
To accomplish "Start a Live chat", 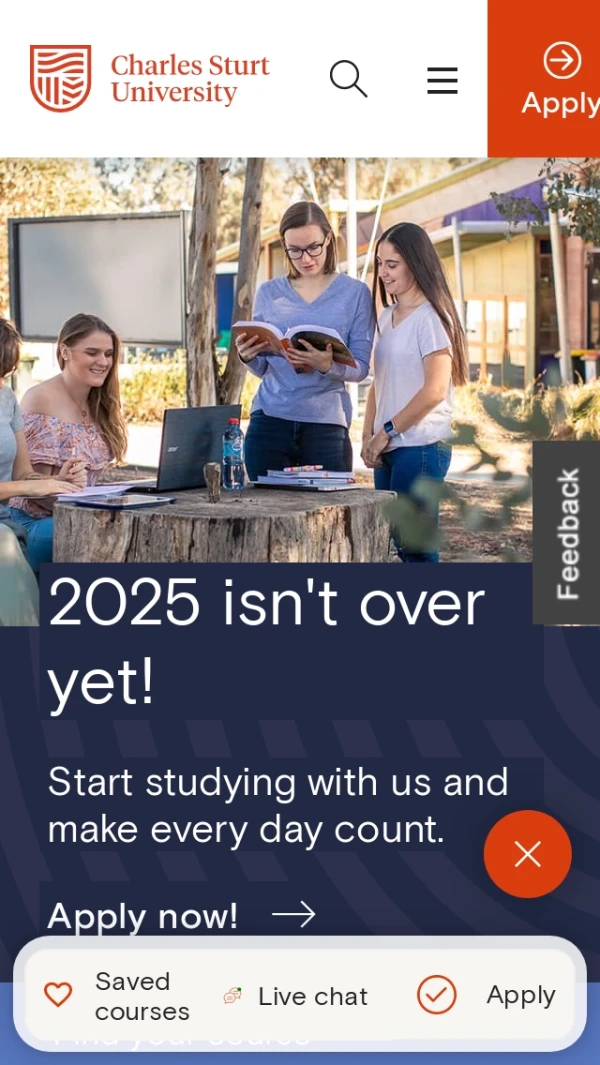I will tap(296, 996).
